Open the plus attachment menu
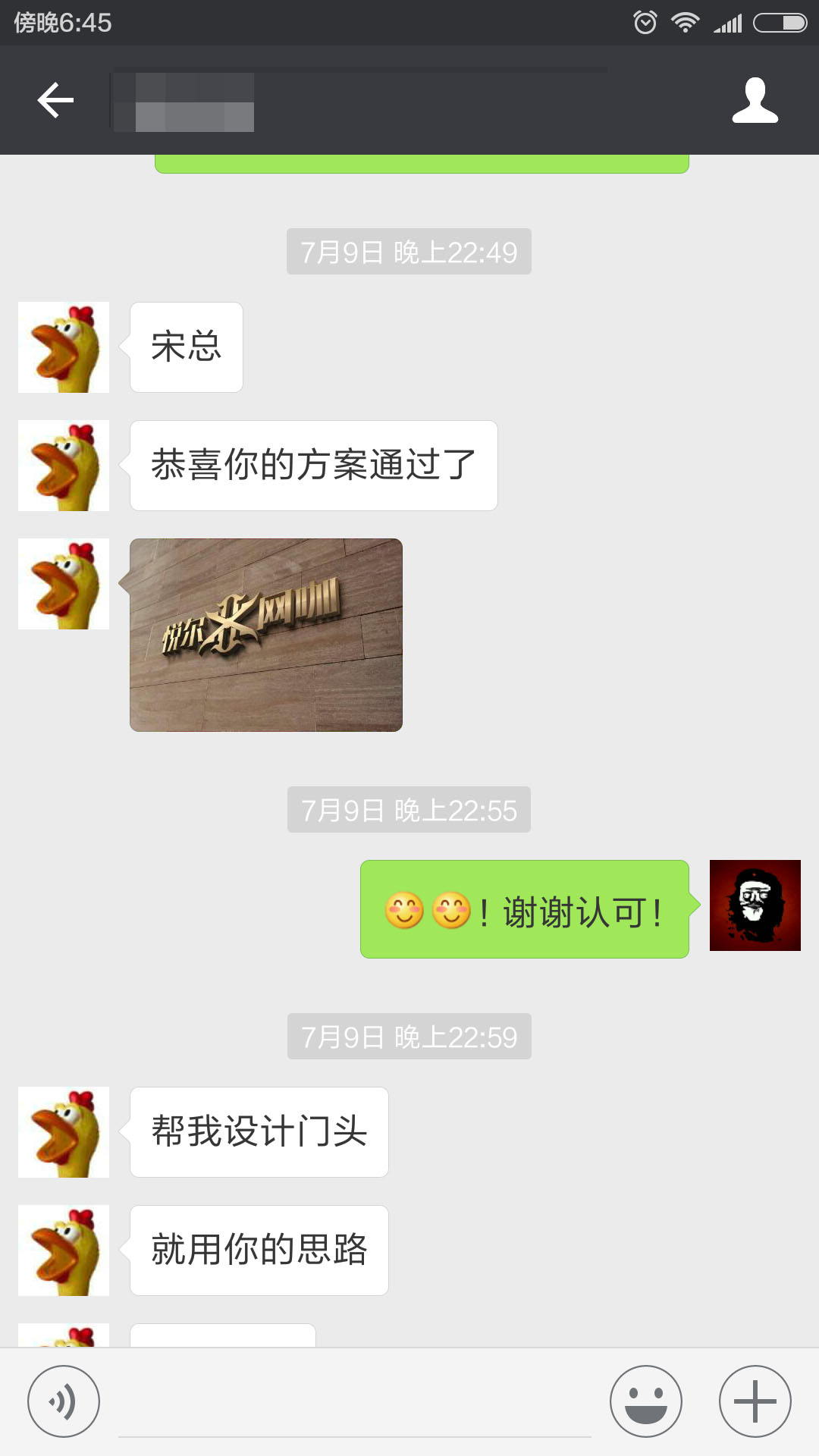819x1456 pixels. (755, 1401)
